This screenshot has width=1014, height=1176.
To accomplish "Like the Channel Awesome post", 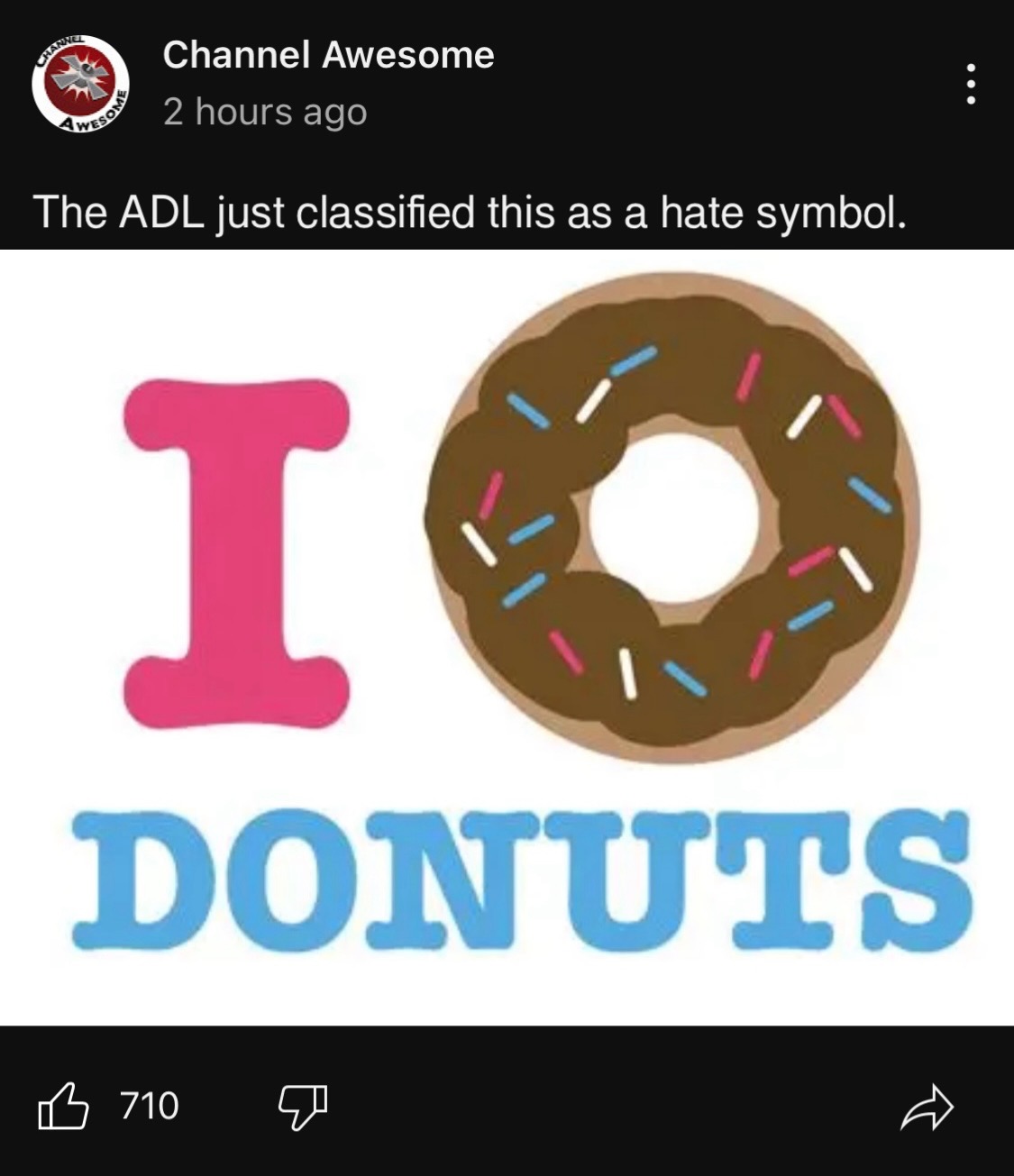I will pyautogui.click(x=63, y=1107).
